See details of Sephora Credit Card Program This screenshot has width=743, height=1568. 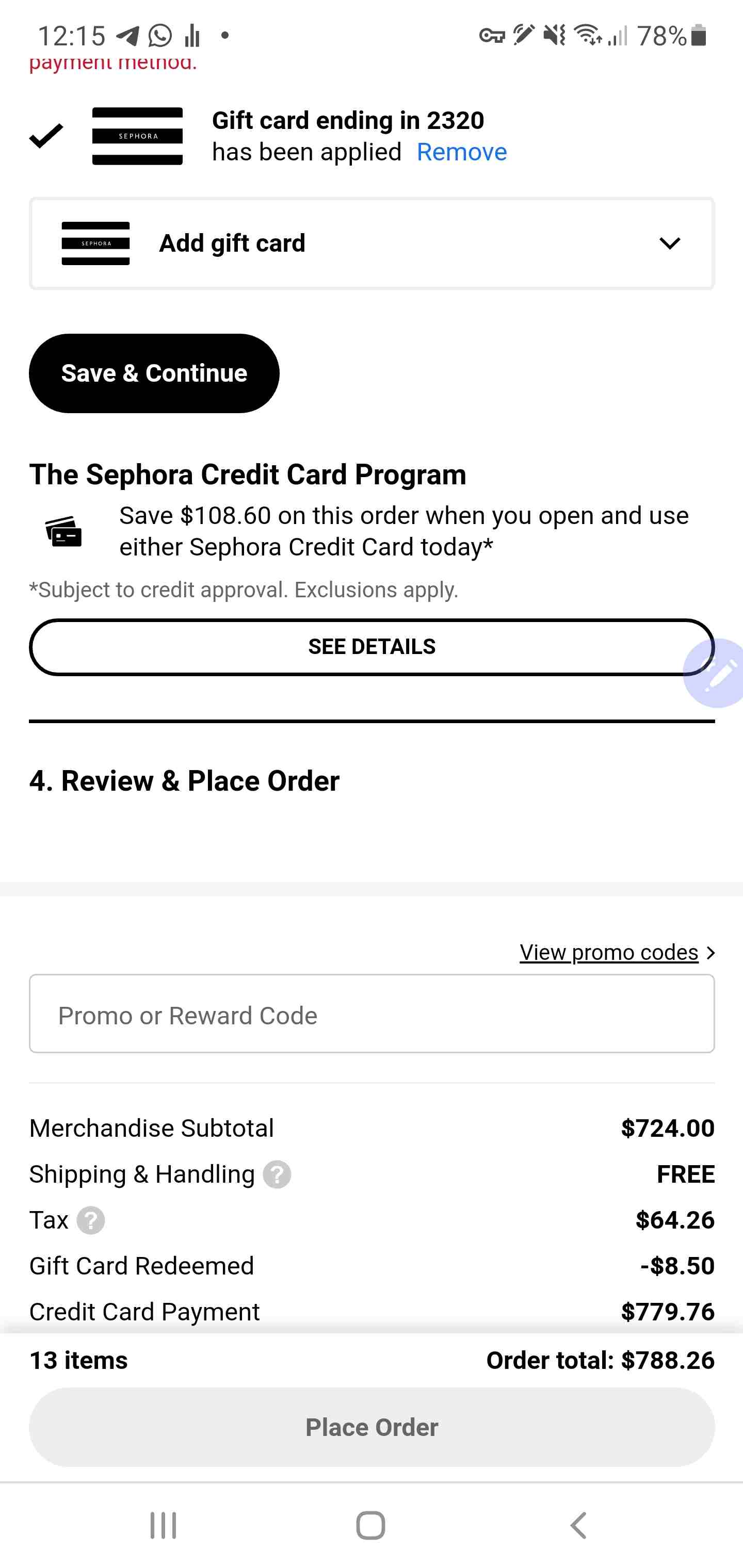[x=372, y=647]
